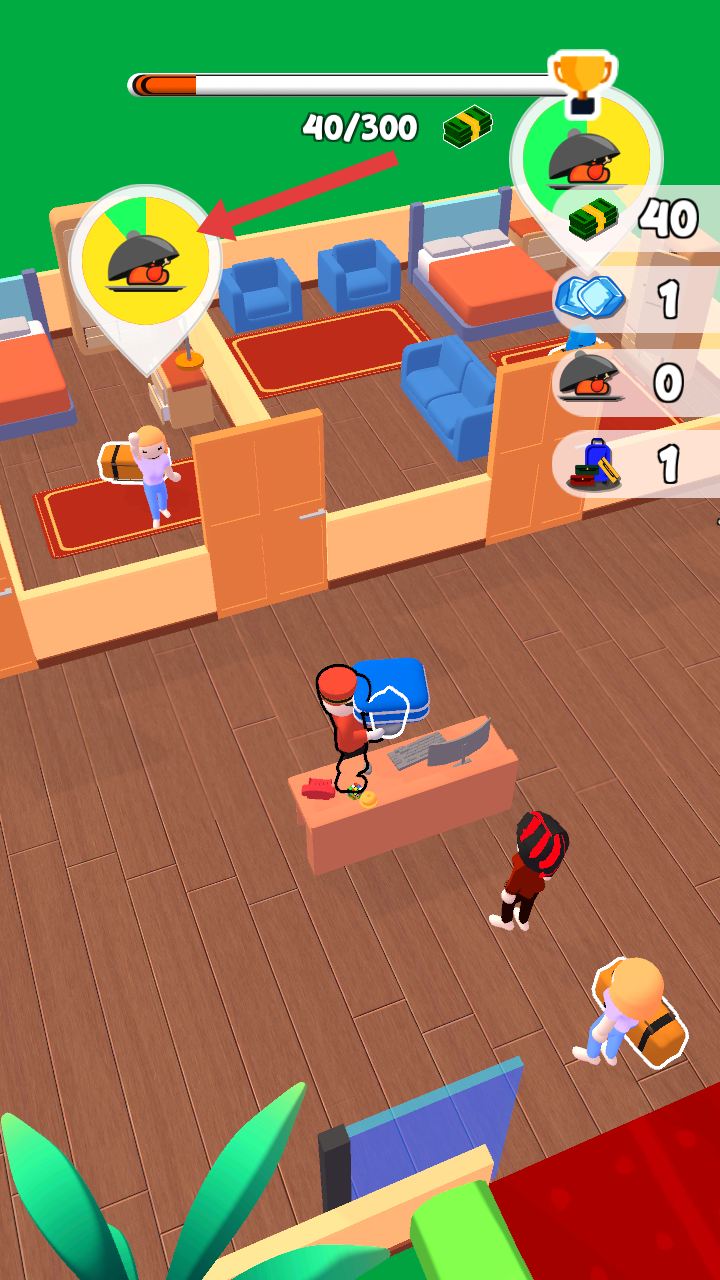
Task: Tap the food order bubble near the trophy
Action: point(586,160)
